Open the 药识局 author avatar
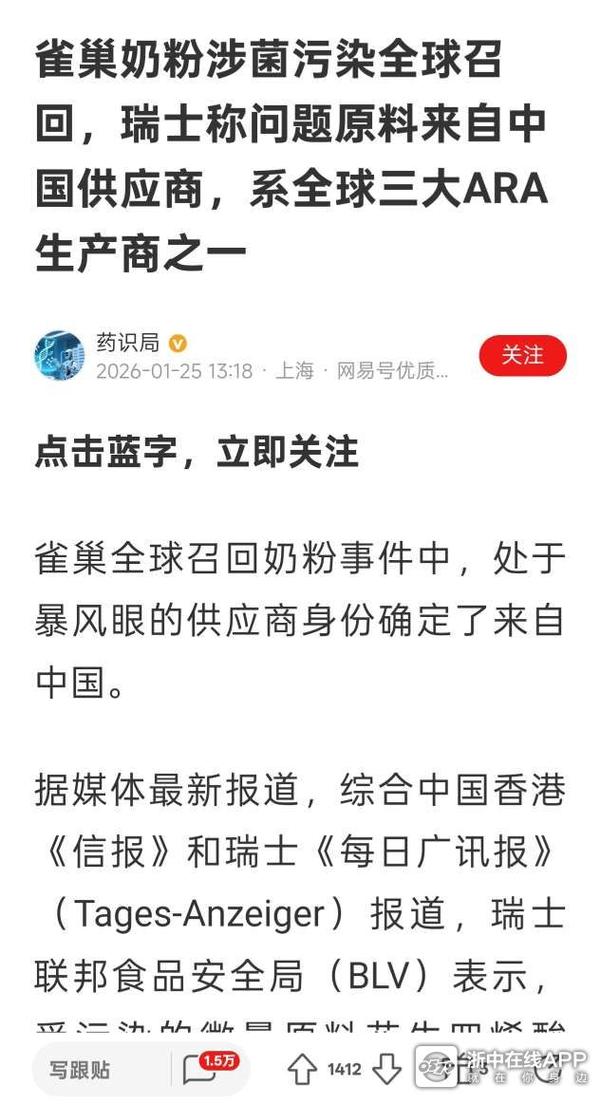Screen dimensions: 600x1104 (59, 356)
